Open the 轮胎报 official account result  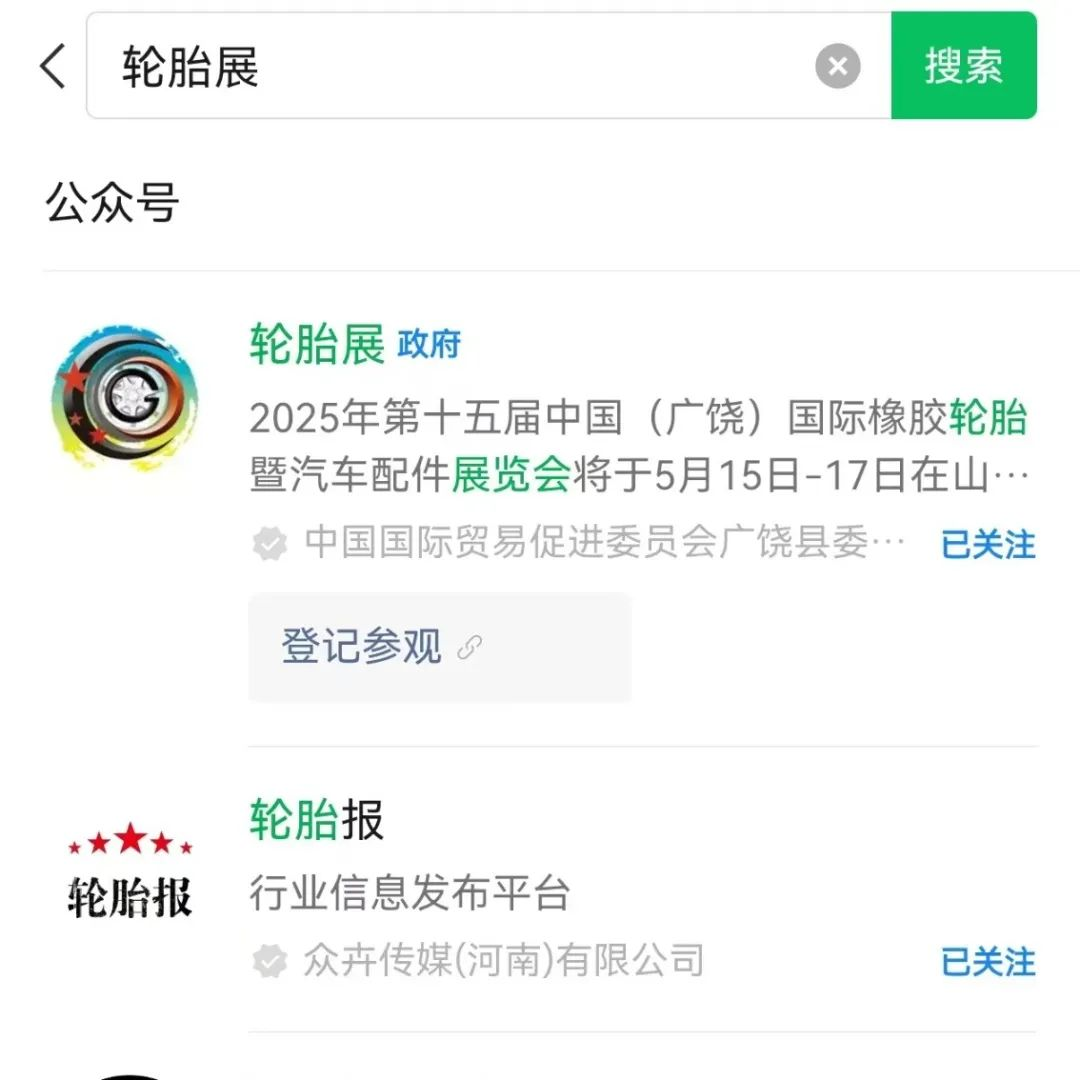pyautogui.click(x=317, y=821)
